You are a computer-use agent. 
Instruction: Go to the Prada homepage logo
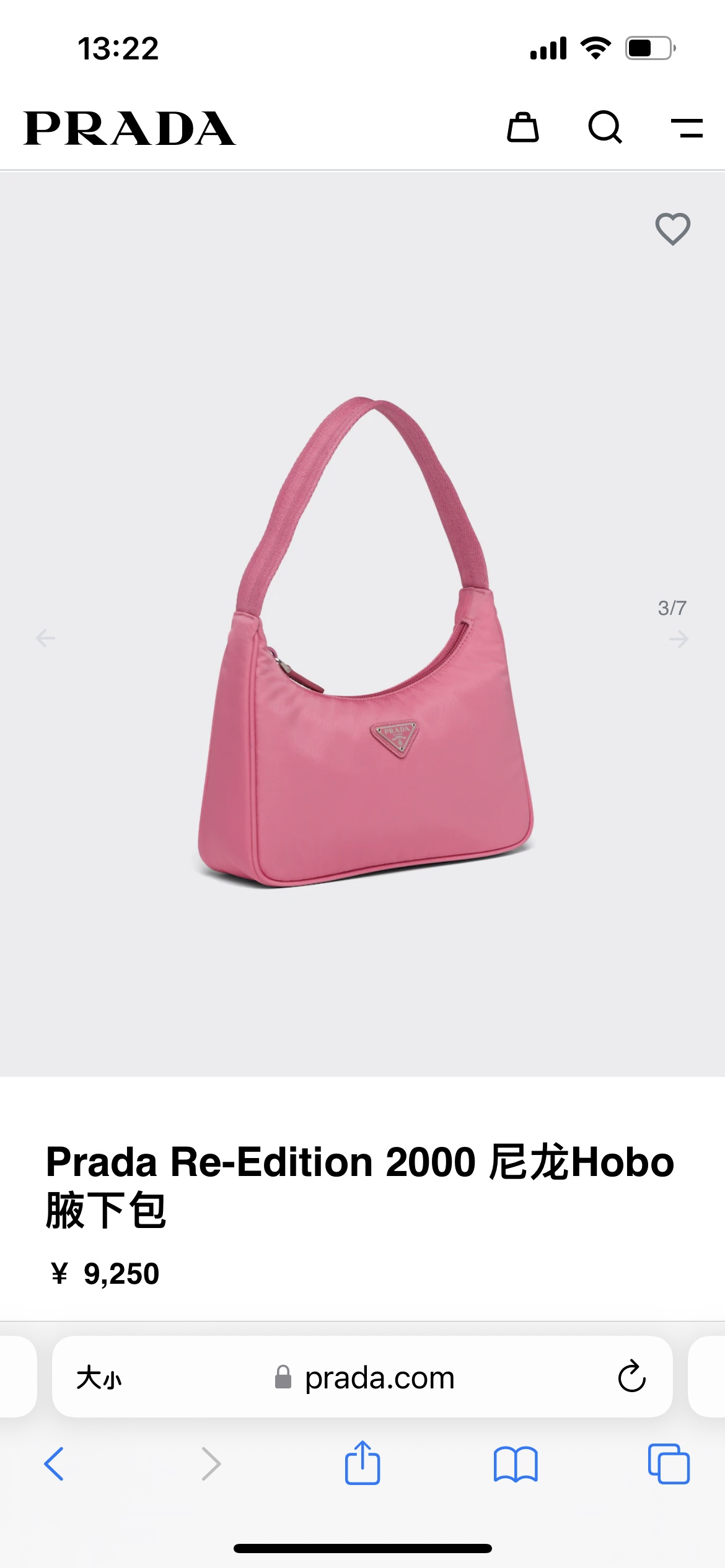coord(130,129)
